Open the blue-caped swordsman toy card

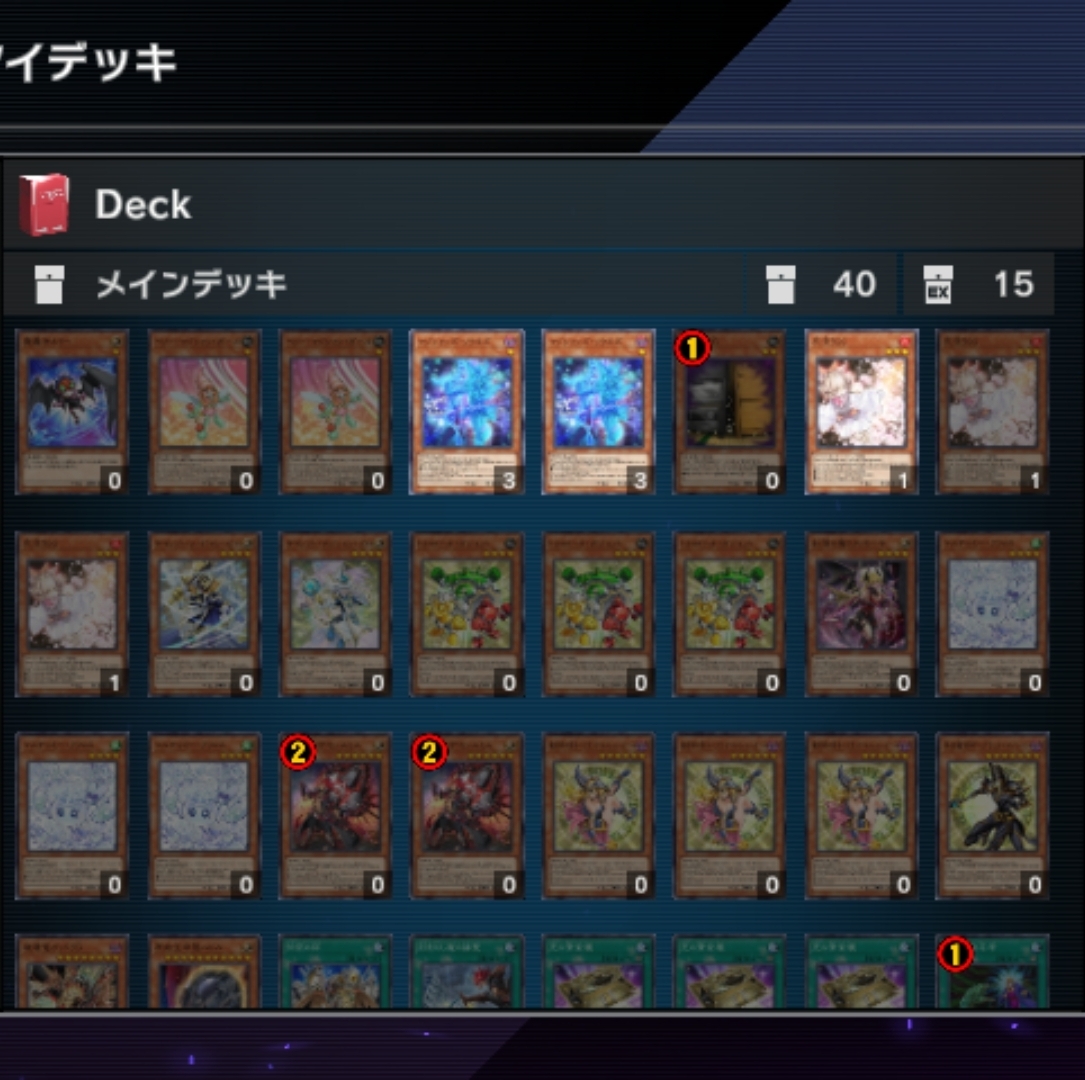click(x=204, y=613)
